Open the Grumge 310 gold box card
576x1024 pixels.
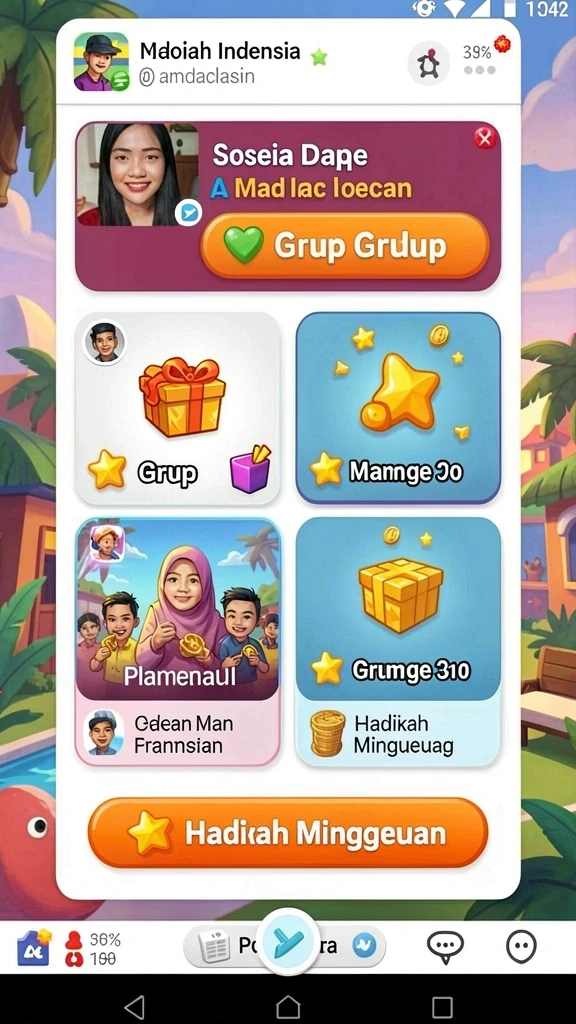click(x=398, y=641)
